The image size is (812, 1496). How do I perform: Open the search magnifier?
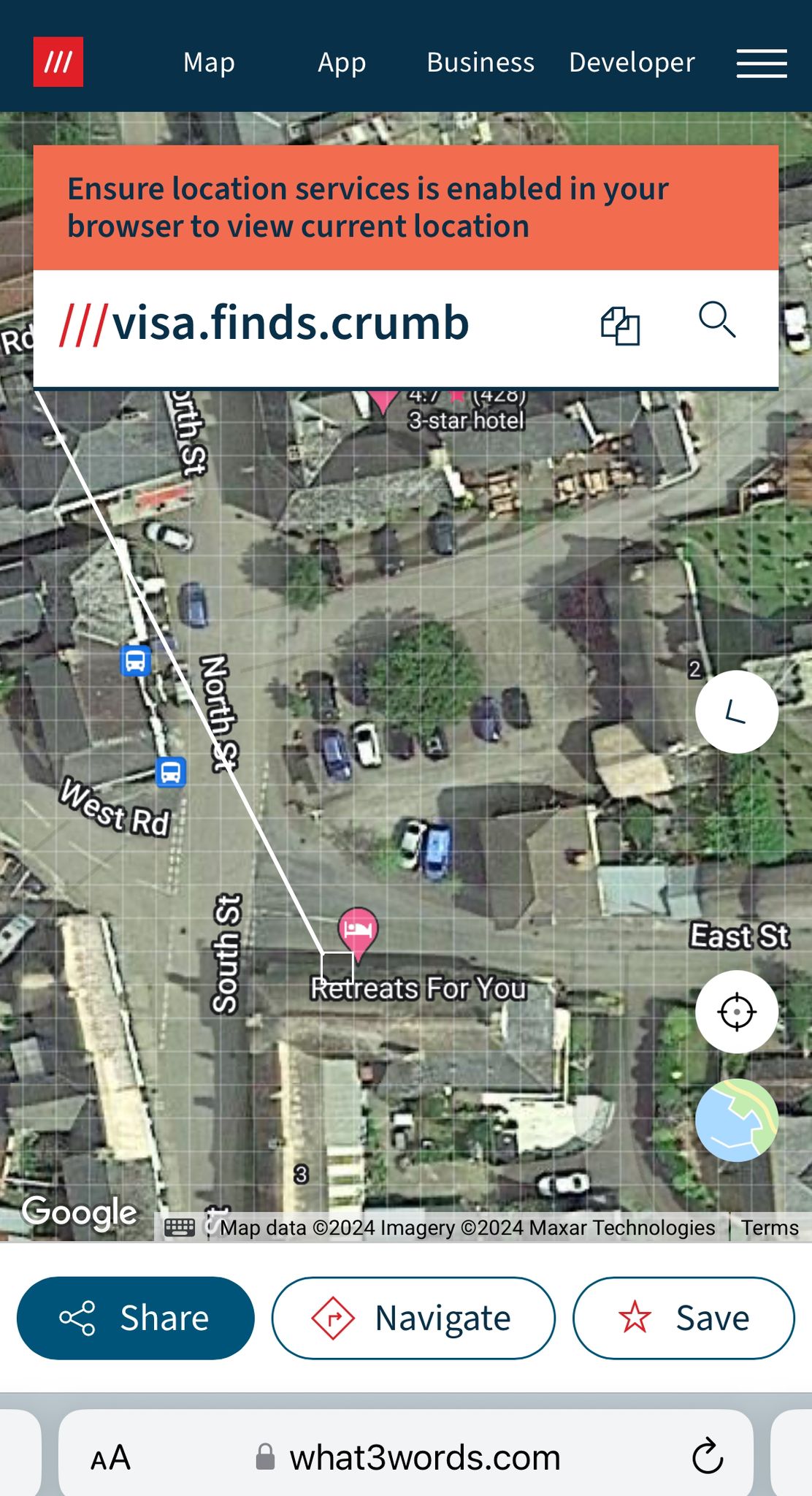(x=716, y=321)
